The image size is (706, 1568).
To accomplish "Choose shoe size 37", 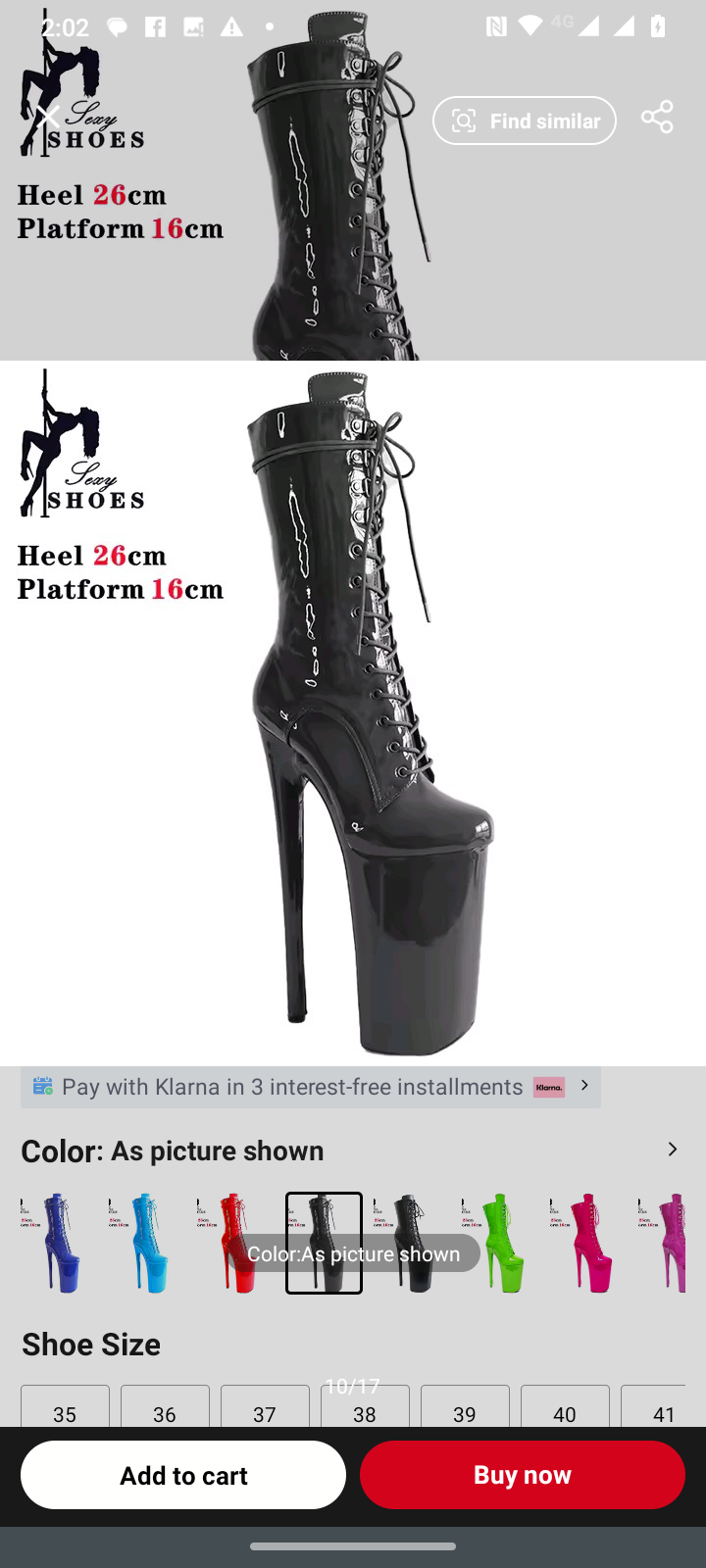I will 265,1407.
